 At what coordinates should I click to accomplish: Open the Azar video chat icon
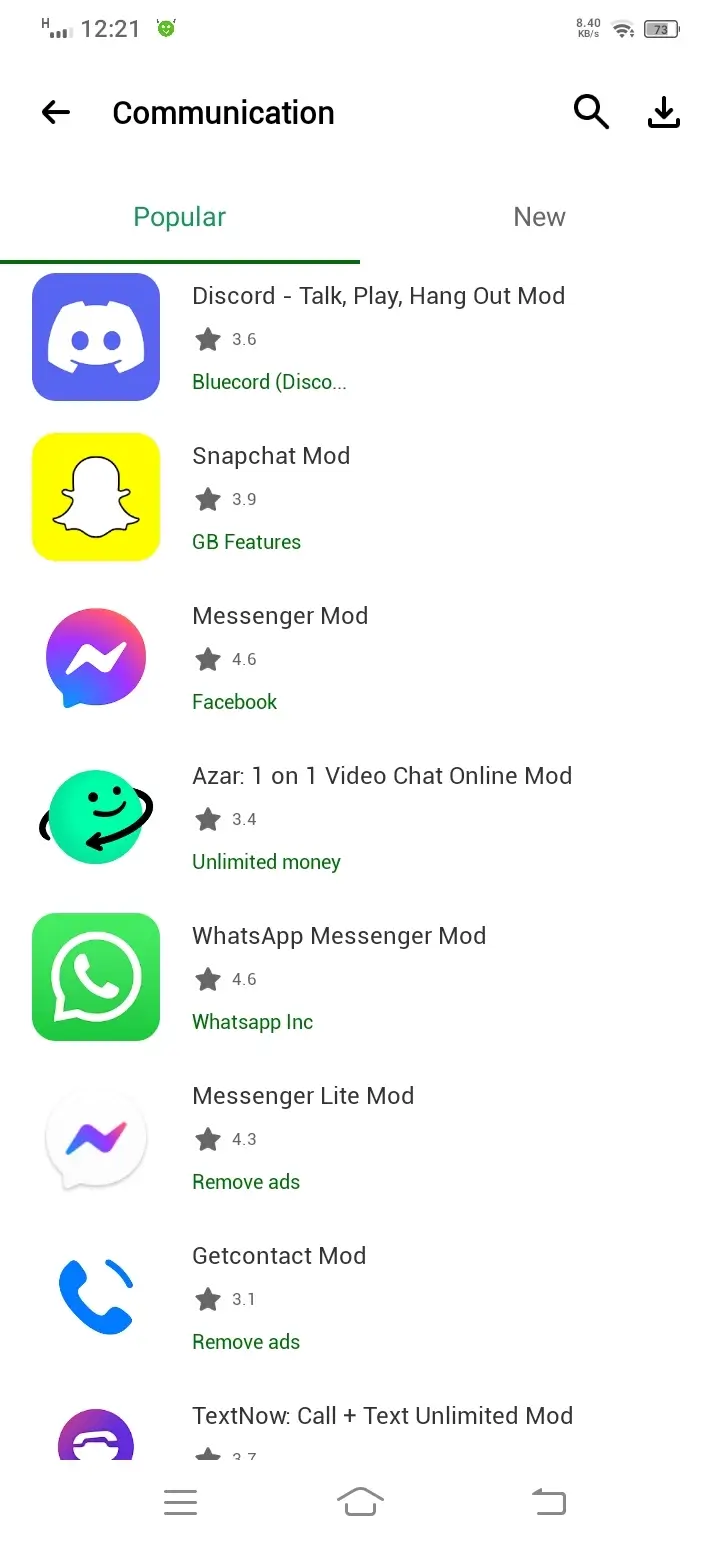[95, 817]
